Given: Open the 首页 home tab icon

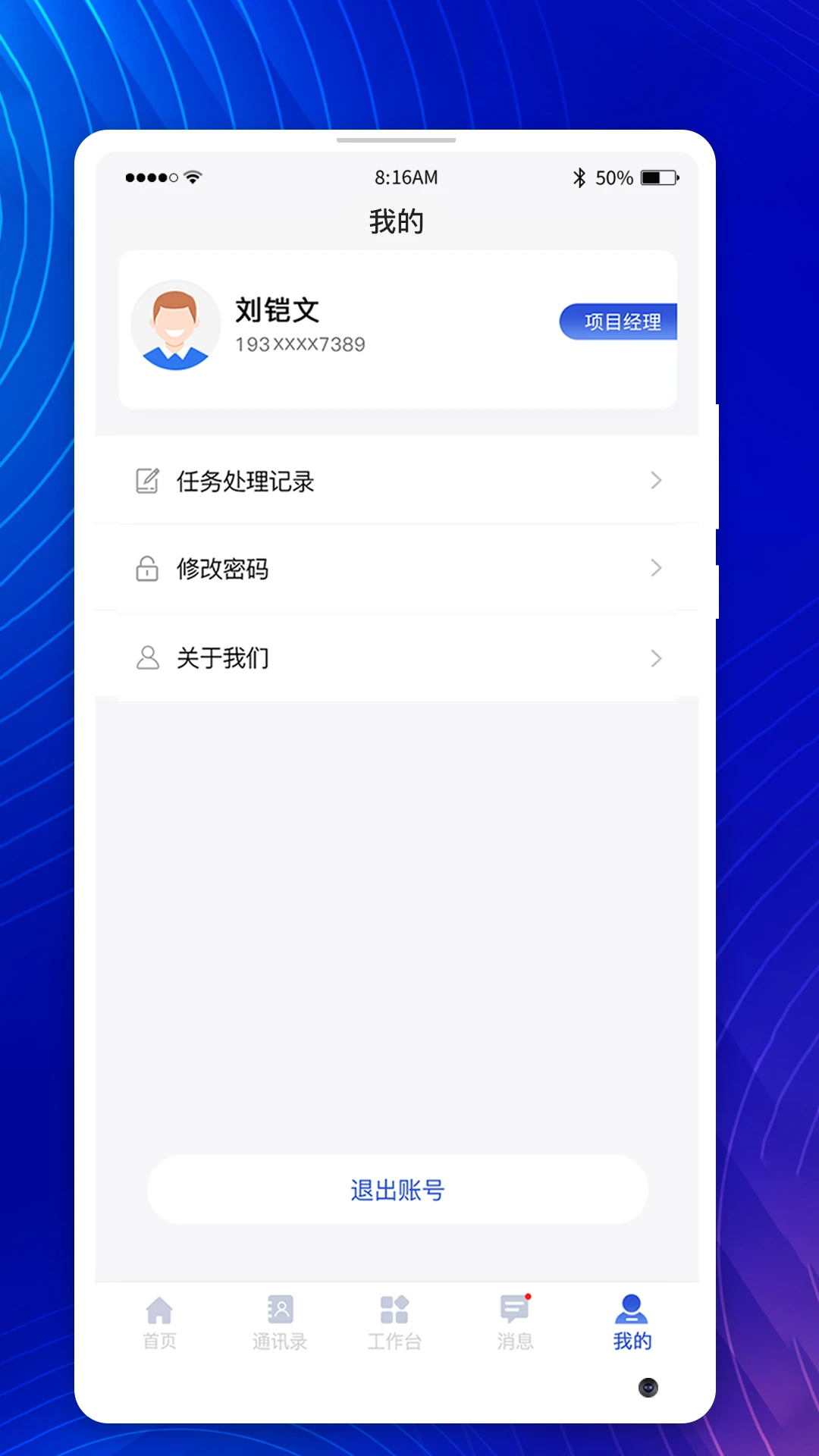Looking at the screenshot, I should [158, 1308].
